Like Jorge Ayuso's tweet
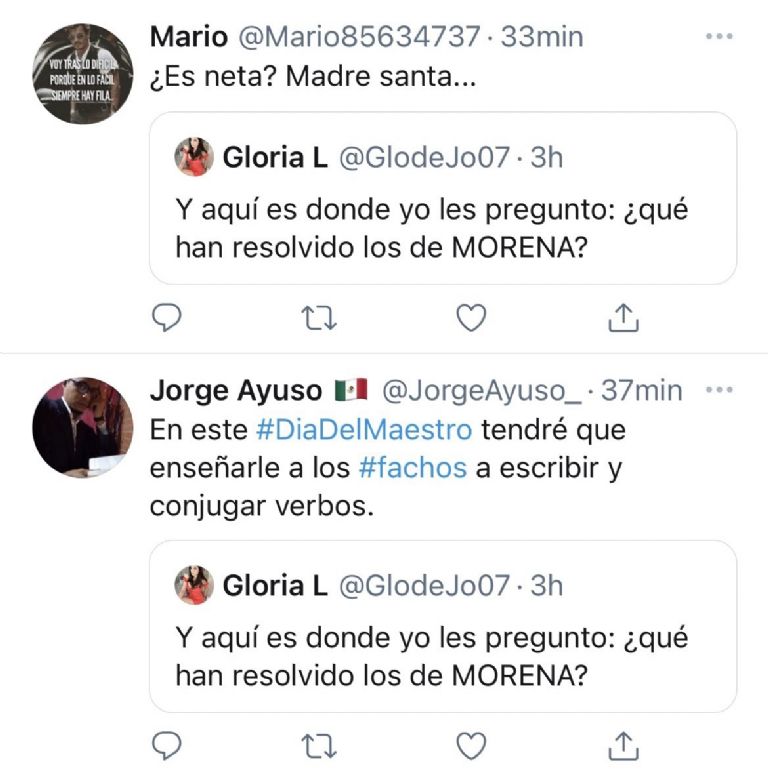Viewport: 768px width, 774px height. pos(471,745)
